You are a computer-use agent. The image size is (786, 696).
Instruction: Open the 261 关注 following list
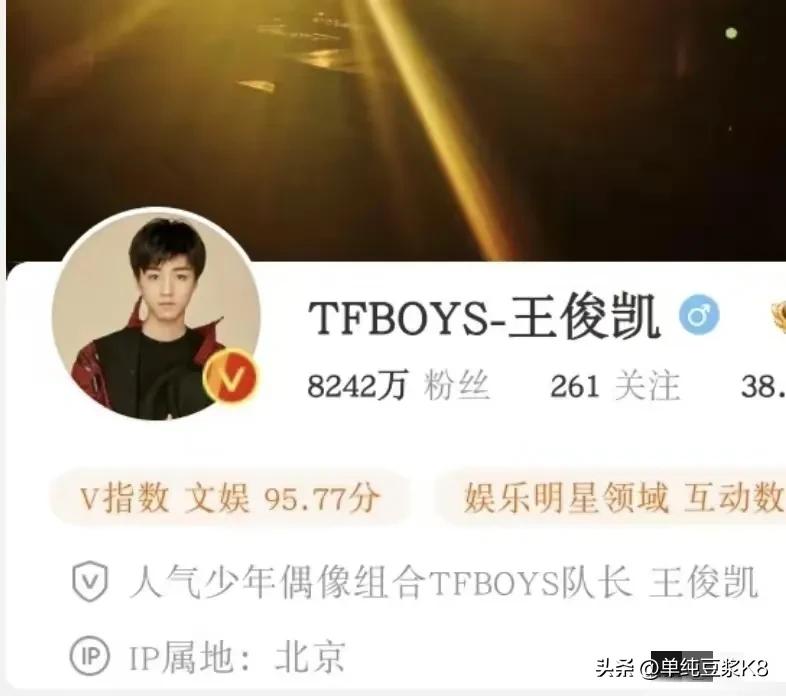(614, 385)
